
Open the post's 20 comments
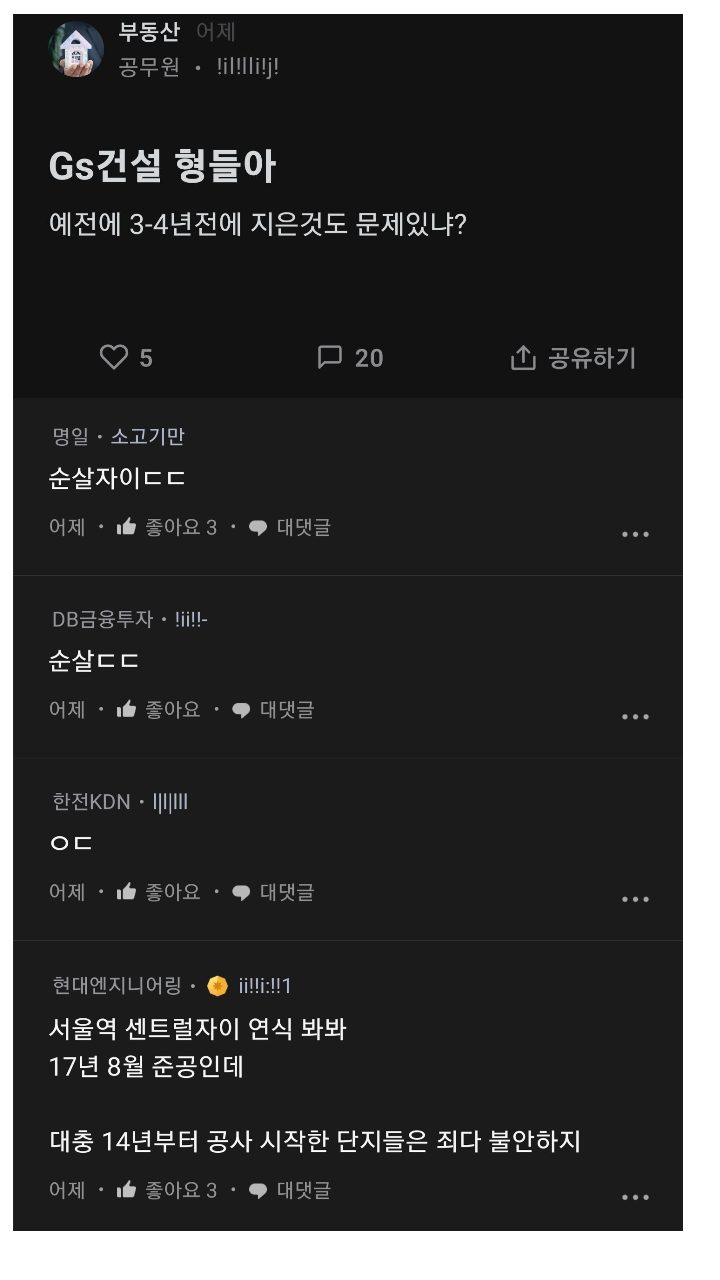pos(350,358)
